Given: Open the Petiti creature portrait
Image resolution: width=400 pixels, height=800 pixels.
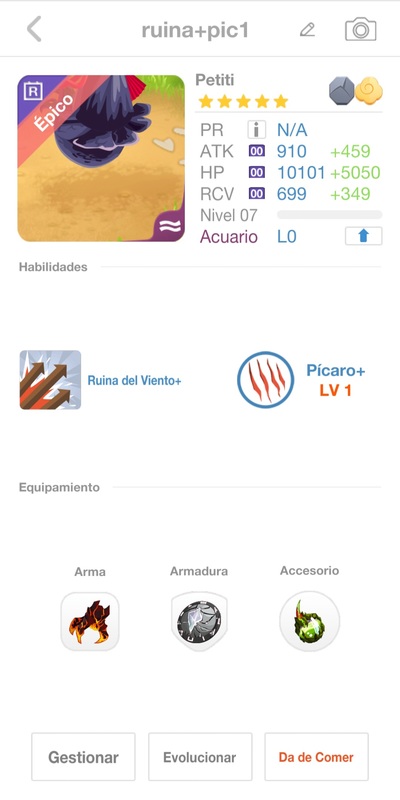Looking at the screenshot, I should pyautogui.click(x=101, y=158).
